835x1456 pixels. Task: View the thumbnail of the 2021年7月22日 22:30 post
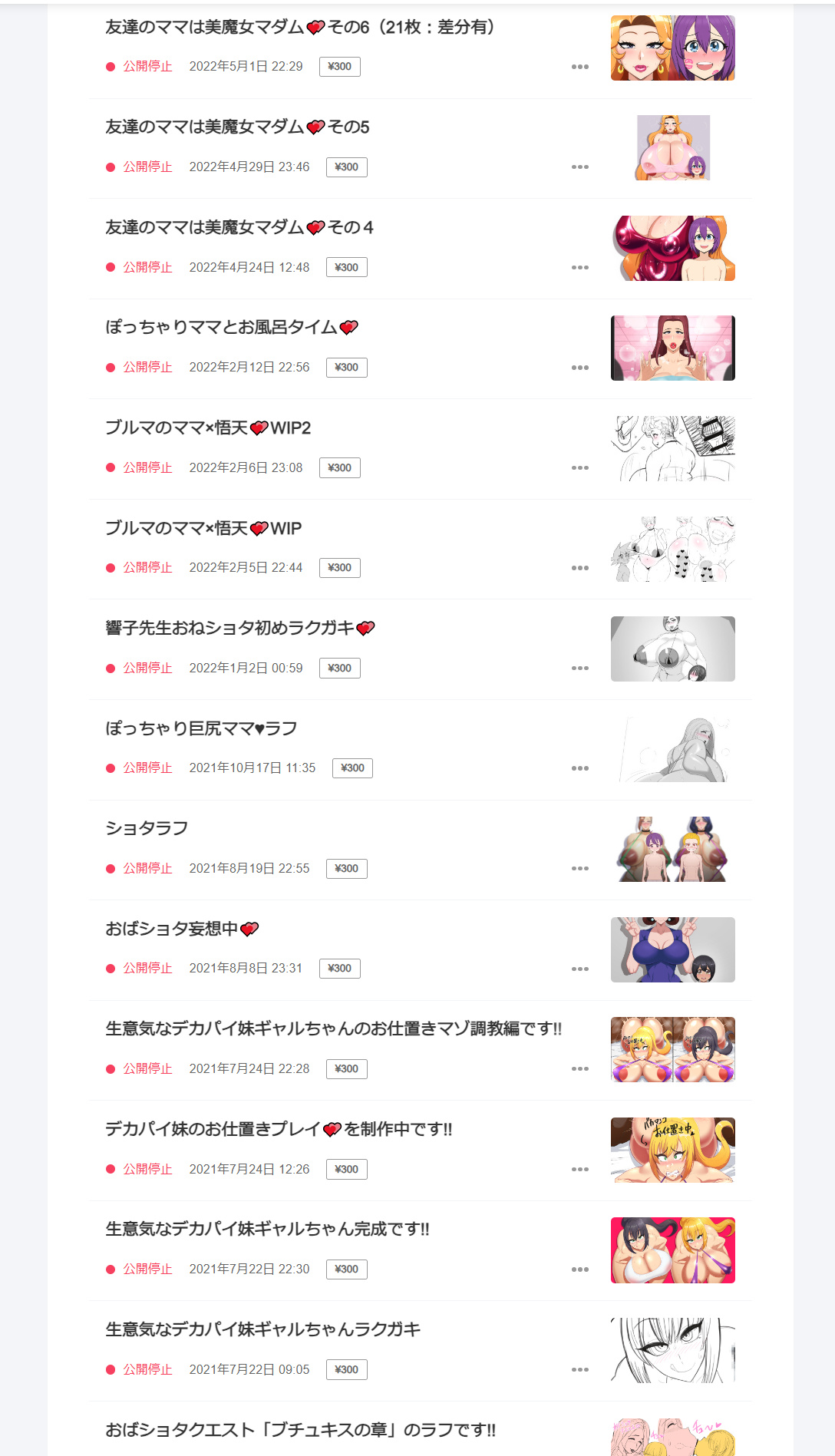(672, 1250)
